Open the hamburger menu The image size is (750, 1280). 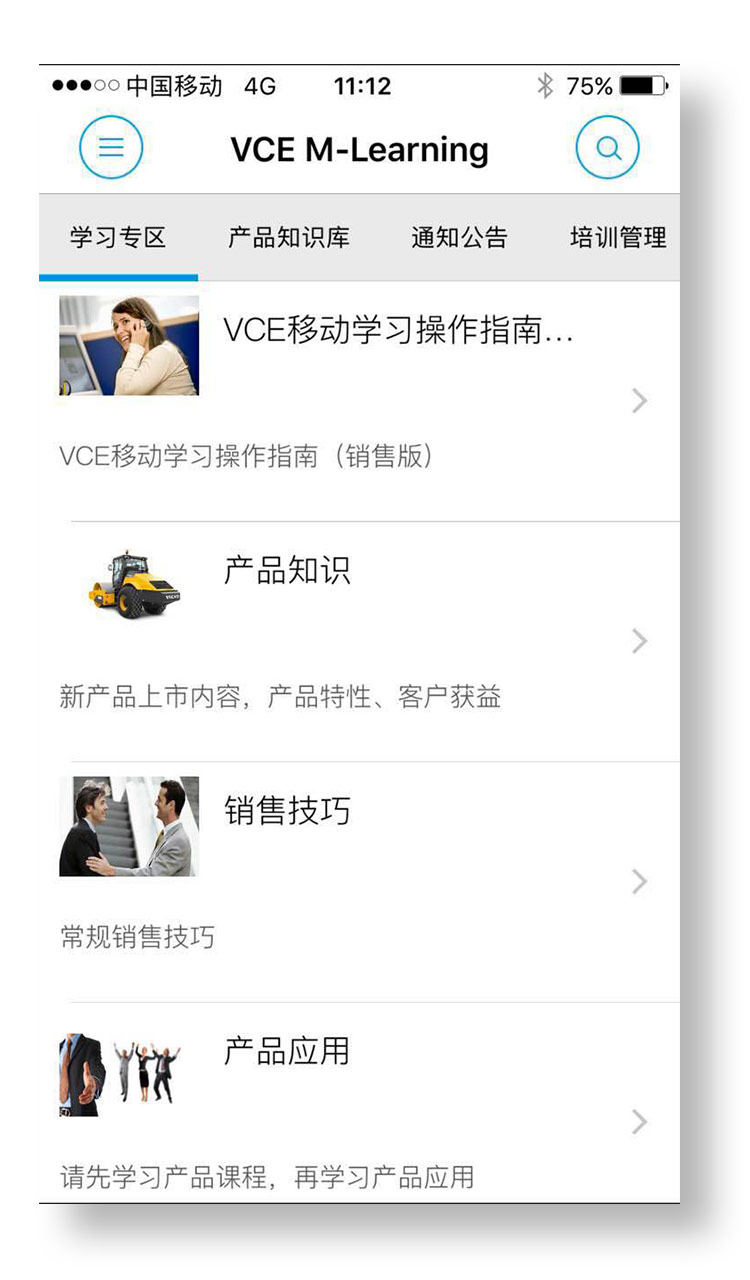click(111, 146)
